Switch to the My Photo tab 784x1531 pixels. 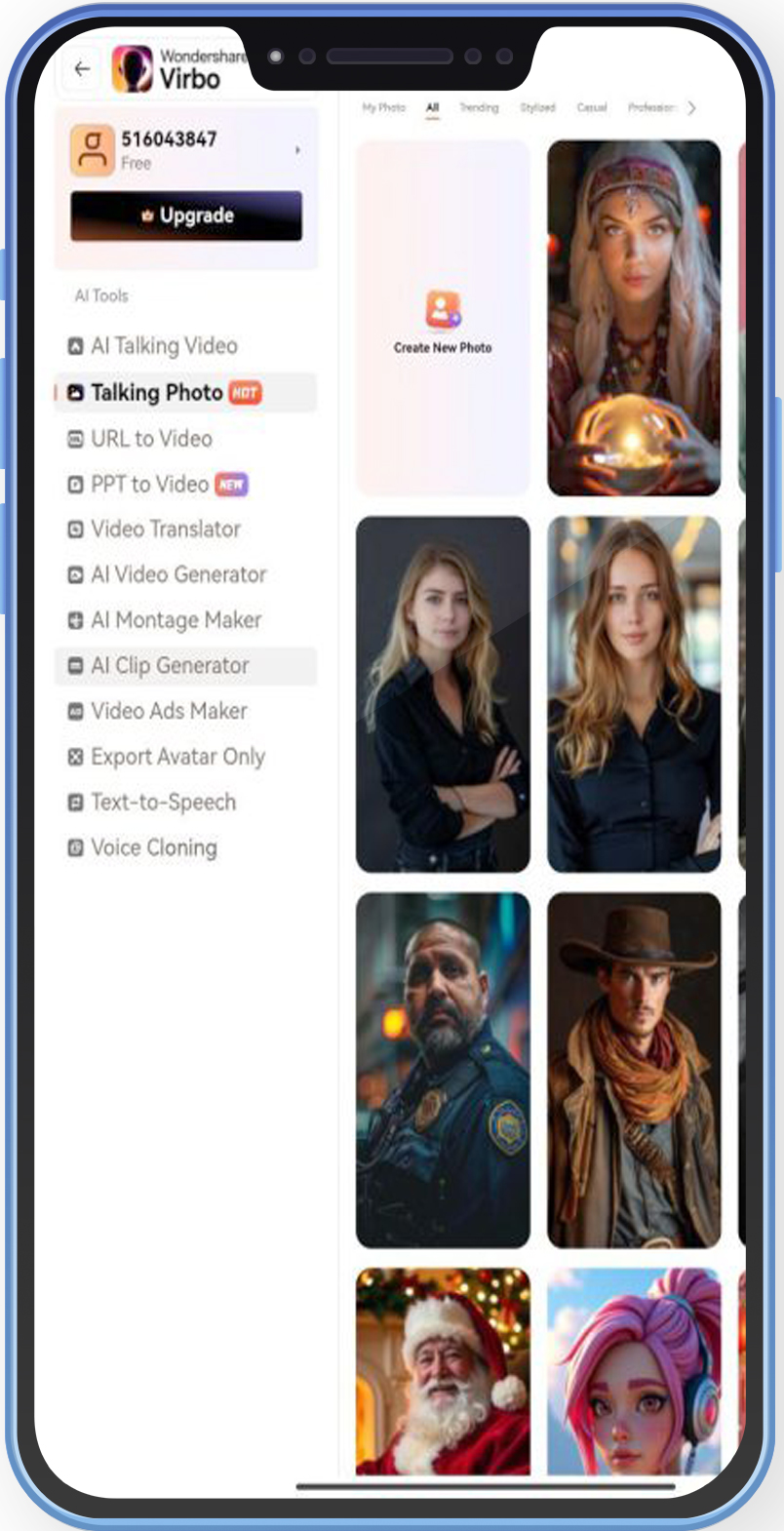pos(383,108)
